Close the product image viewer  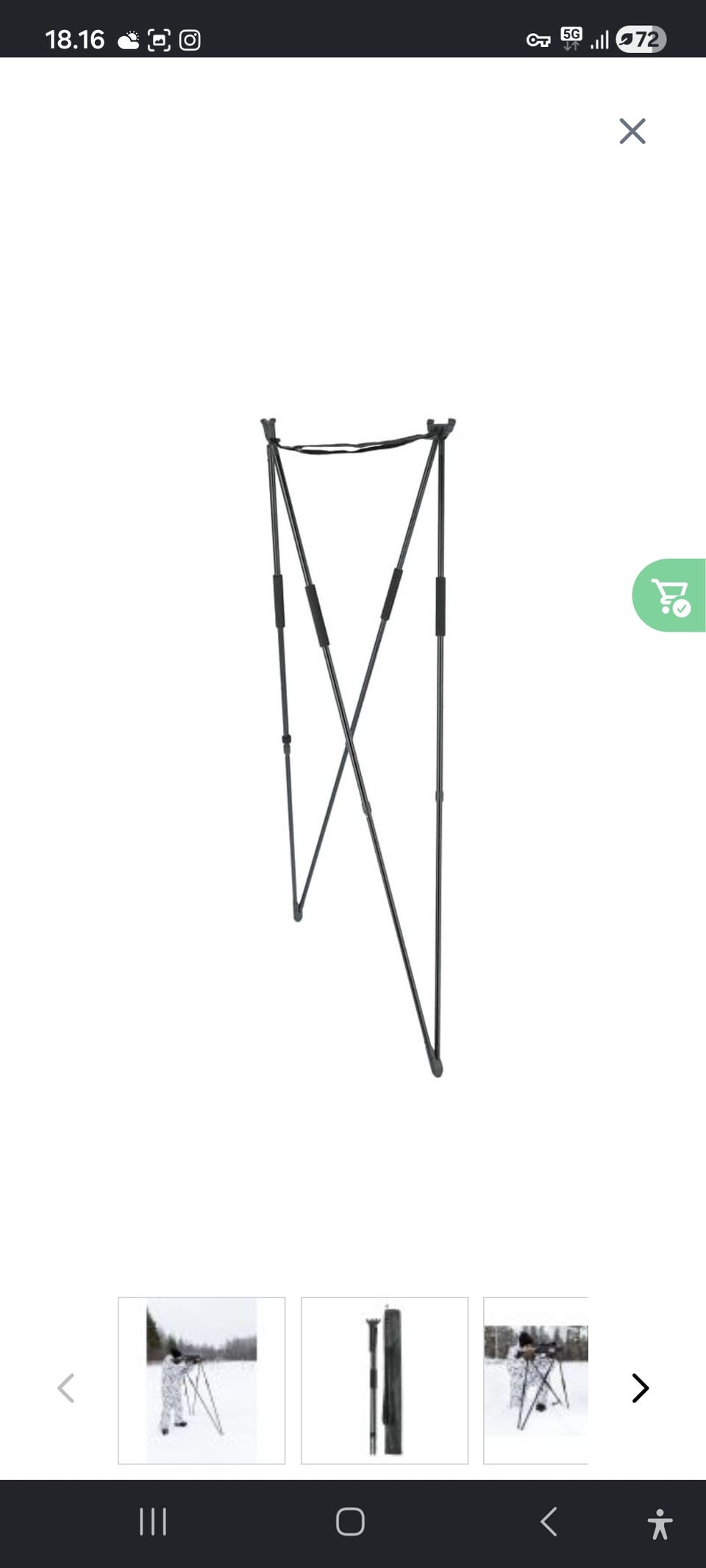click(x=632, y=132)
